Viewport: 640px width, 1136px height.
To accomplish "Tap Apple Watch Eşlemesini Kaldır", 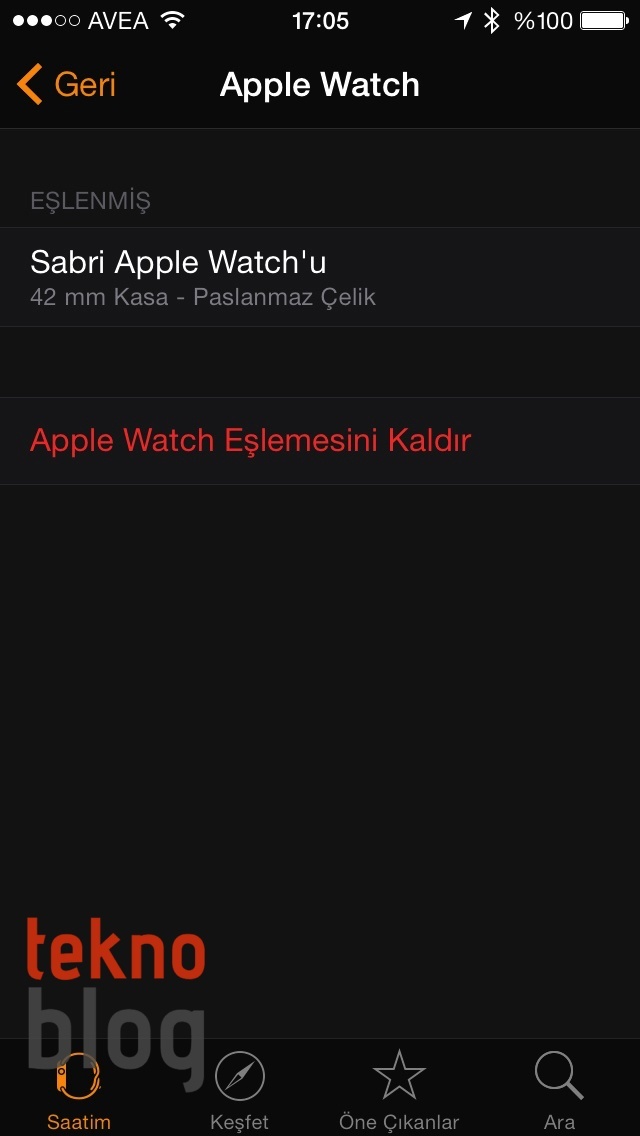I will click(250, 441).
